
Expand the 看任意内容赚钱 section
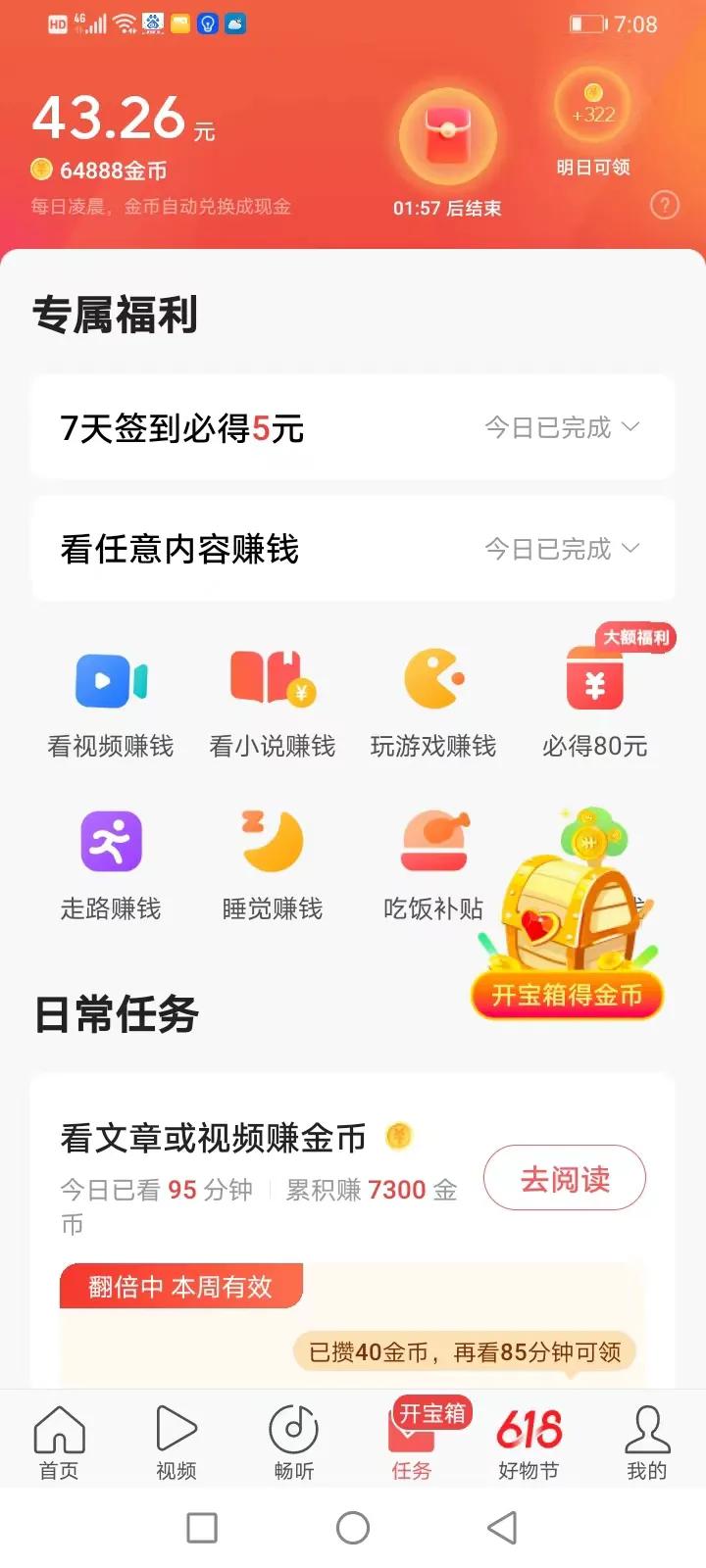coord(353,549)
